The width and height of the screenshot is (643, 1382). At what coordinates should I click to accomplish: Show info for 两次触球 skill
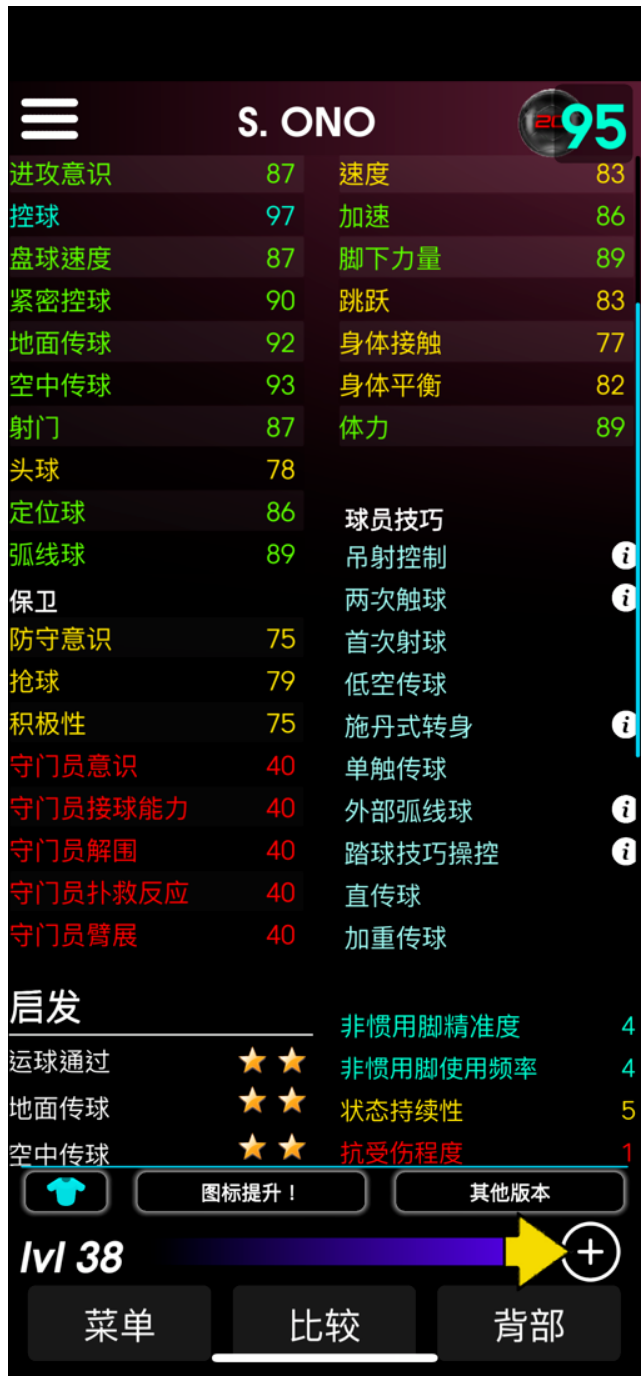click(x=623, y=598)
